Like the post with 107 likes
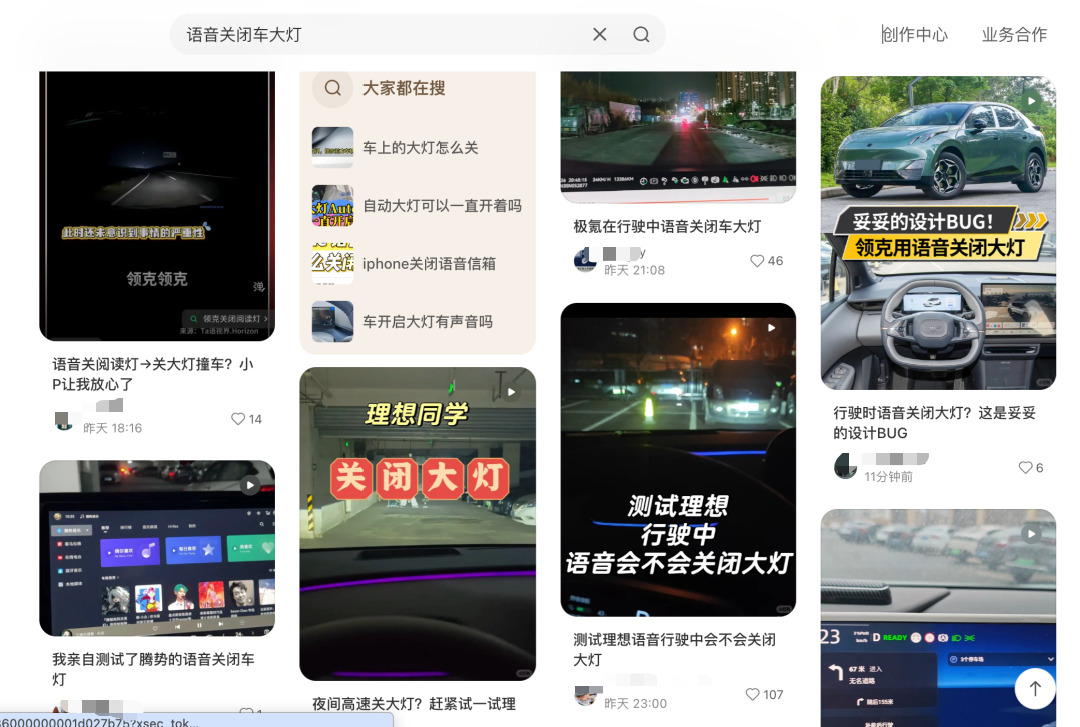 [753, 695]
